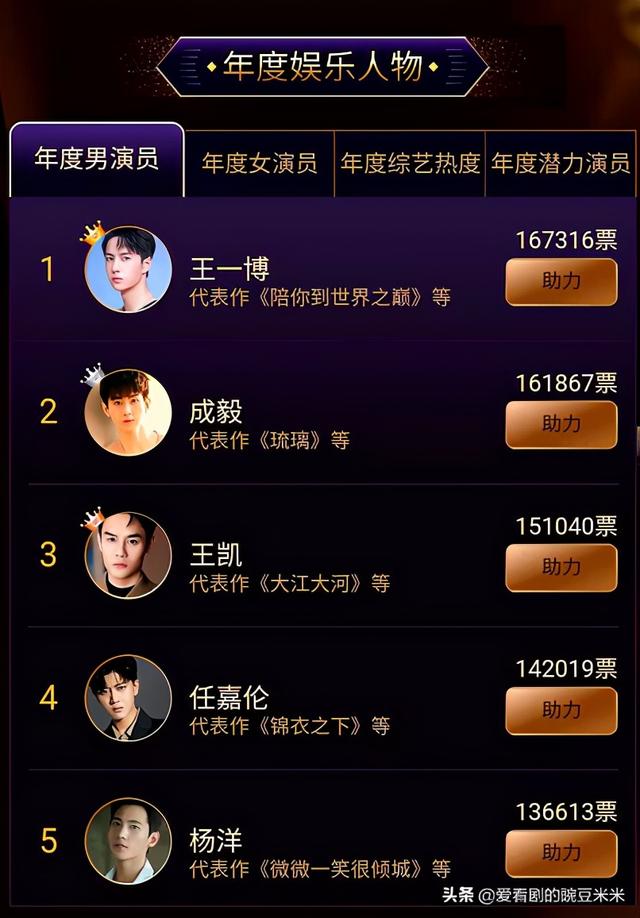The width and height of the screenshot is (640, 918).
Task: Vote for 成毅 with 助力 button
Action: 561,424
